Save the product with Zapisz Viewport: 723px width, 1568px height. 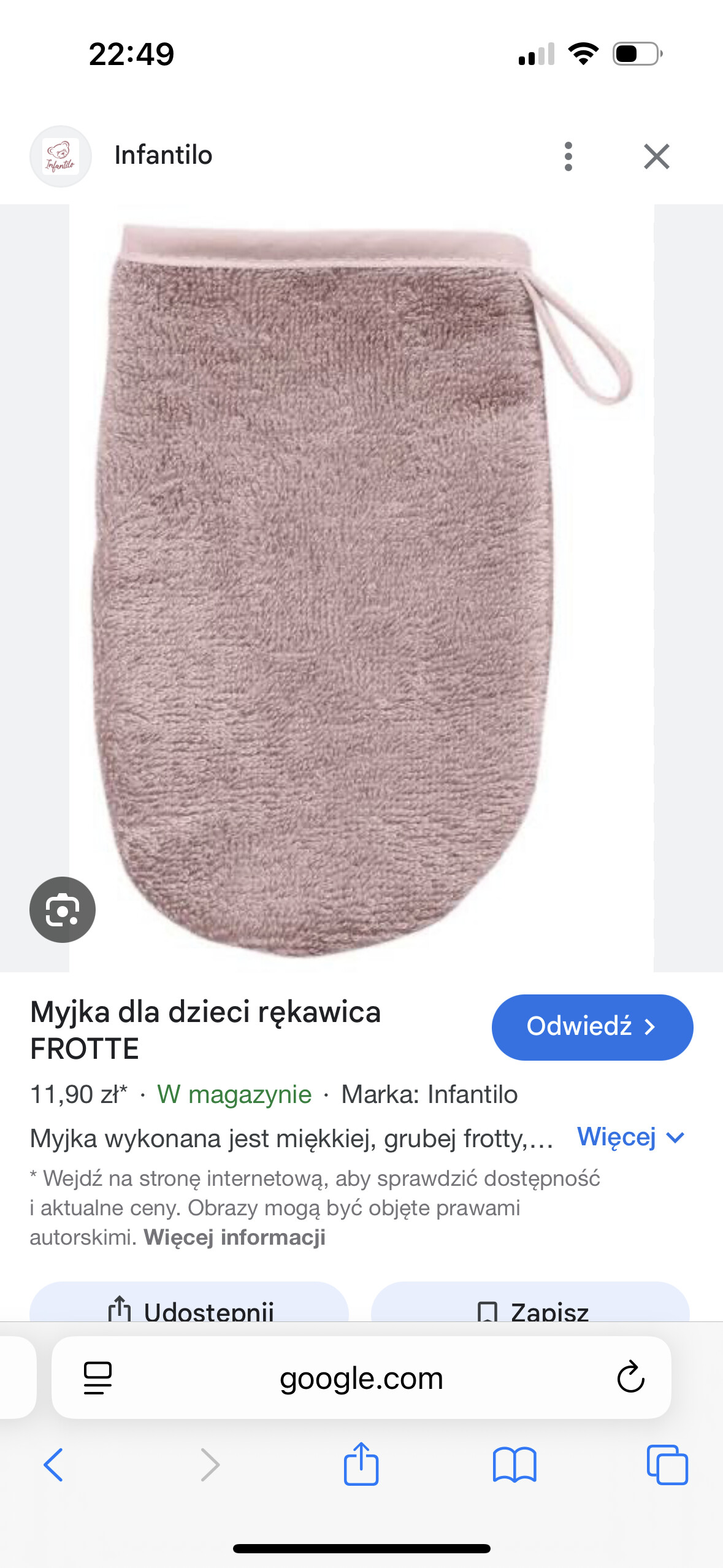pyautogui.click(x=530, y=1308)
